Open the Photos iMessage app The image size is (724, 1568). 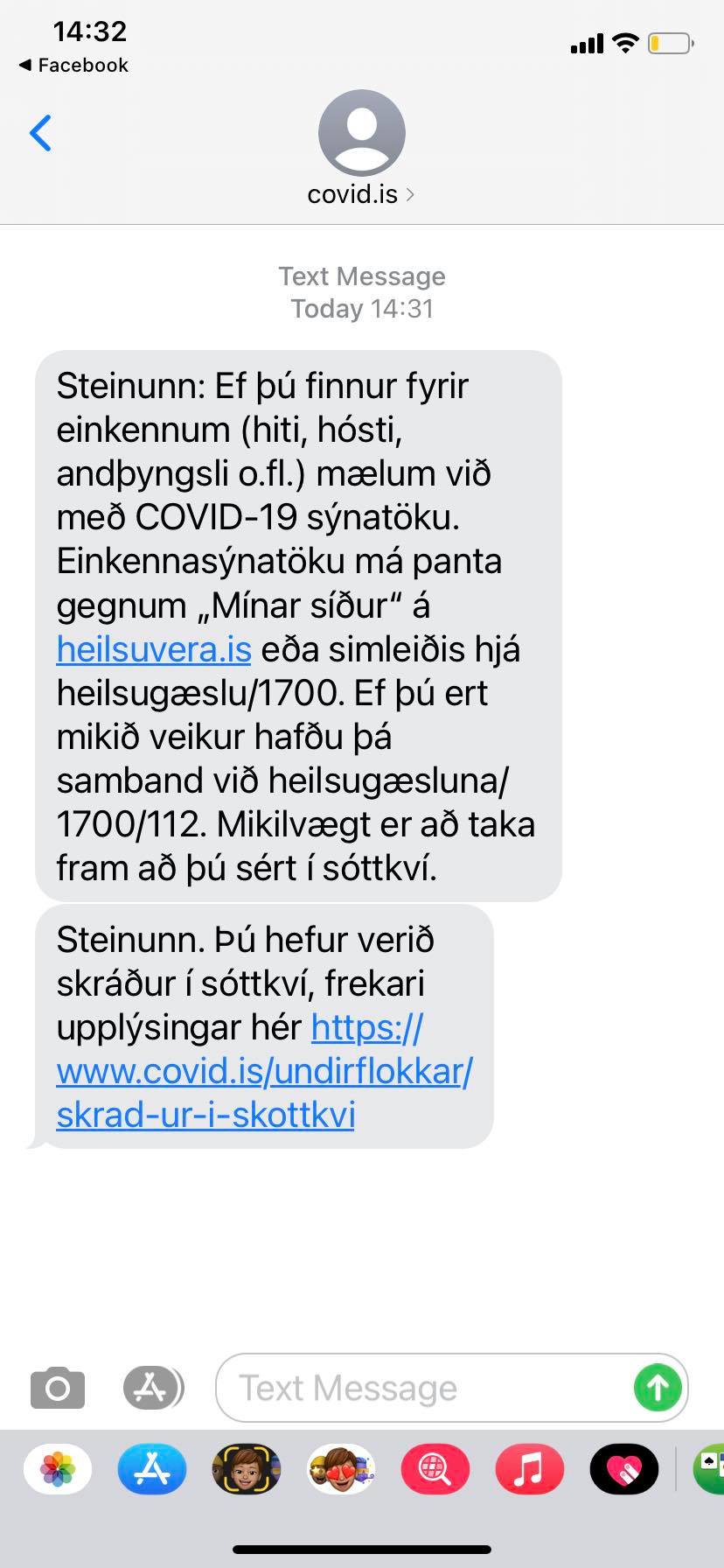(x=58, y=1469)
